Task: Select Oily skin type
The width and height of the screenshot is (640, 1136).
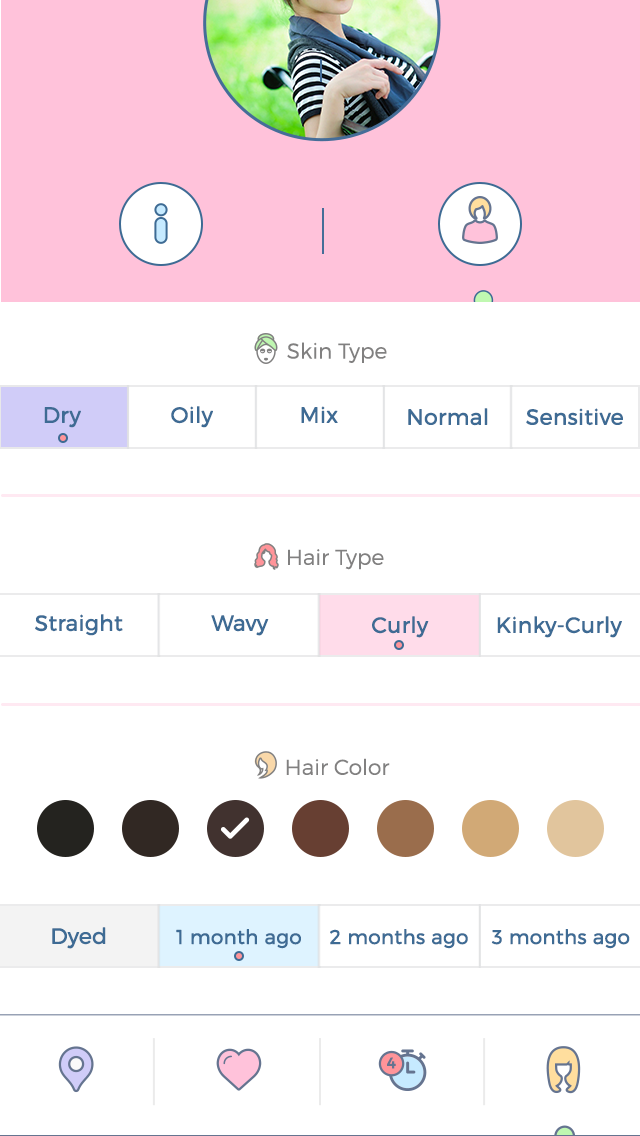Action: 192,416
